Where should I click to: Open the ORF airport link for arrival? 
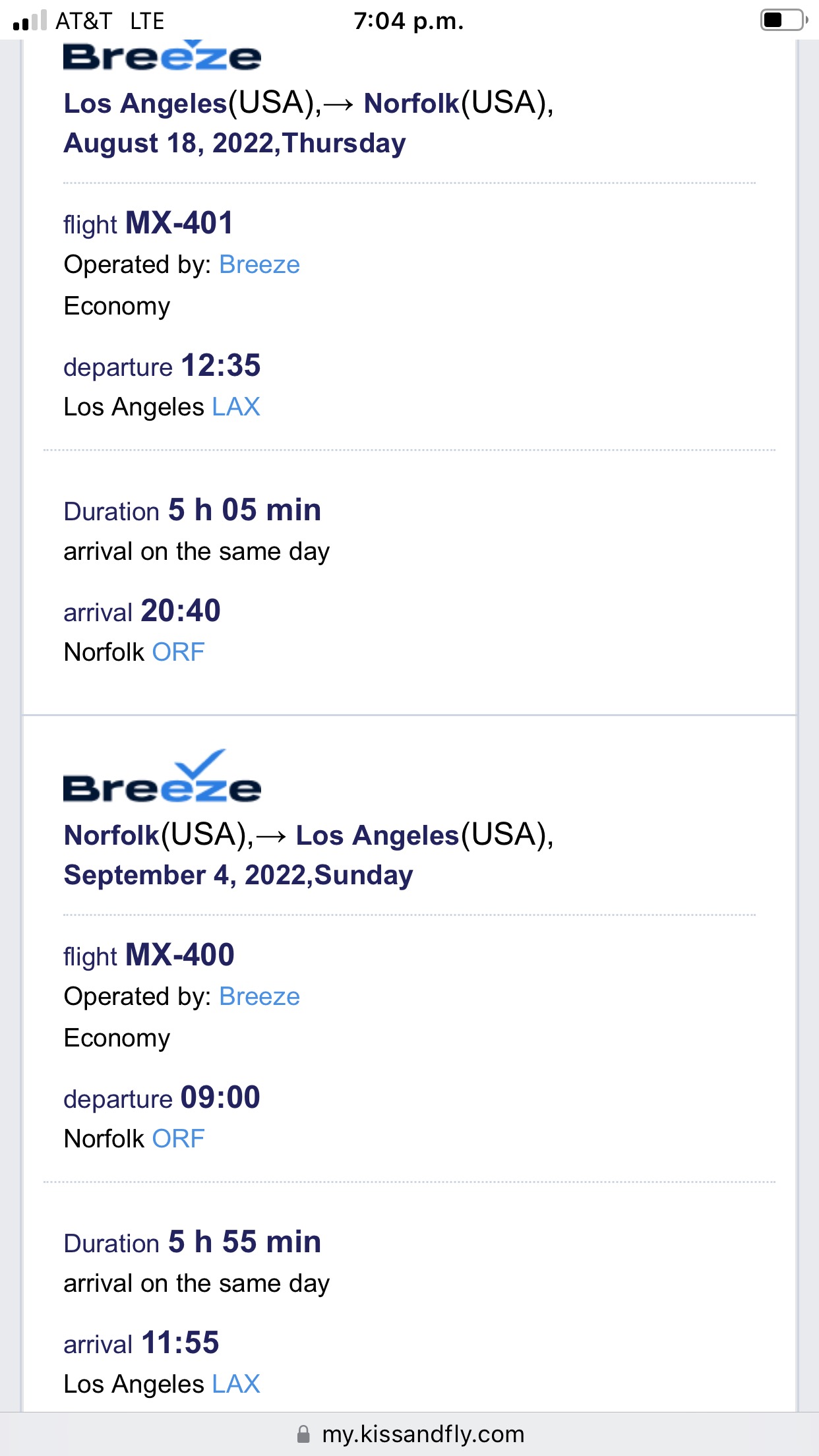pos(178,652)
